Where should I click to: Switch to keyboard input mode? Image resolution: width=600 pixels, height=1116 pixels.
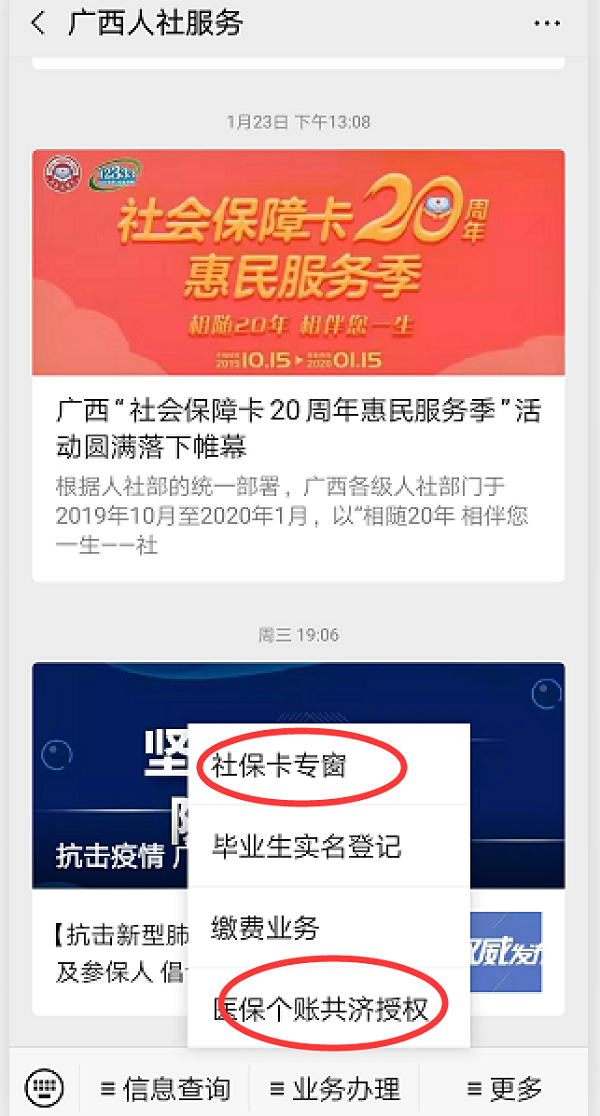[44, 1087]
